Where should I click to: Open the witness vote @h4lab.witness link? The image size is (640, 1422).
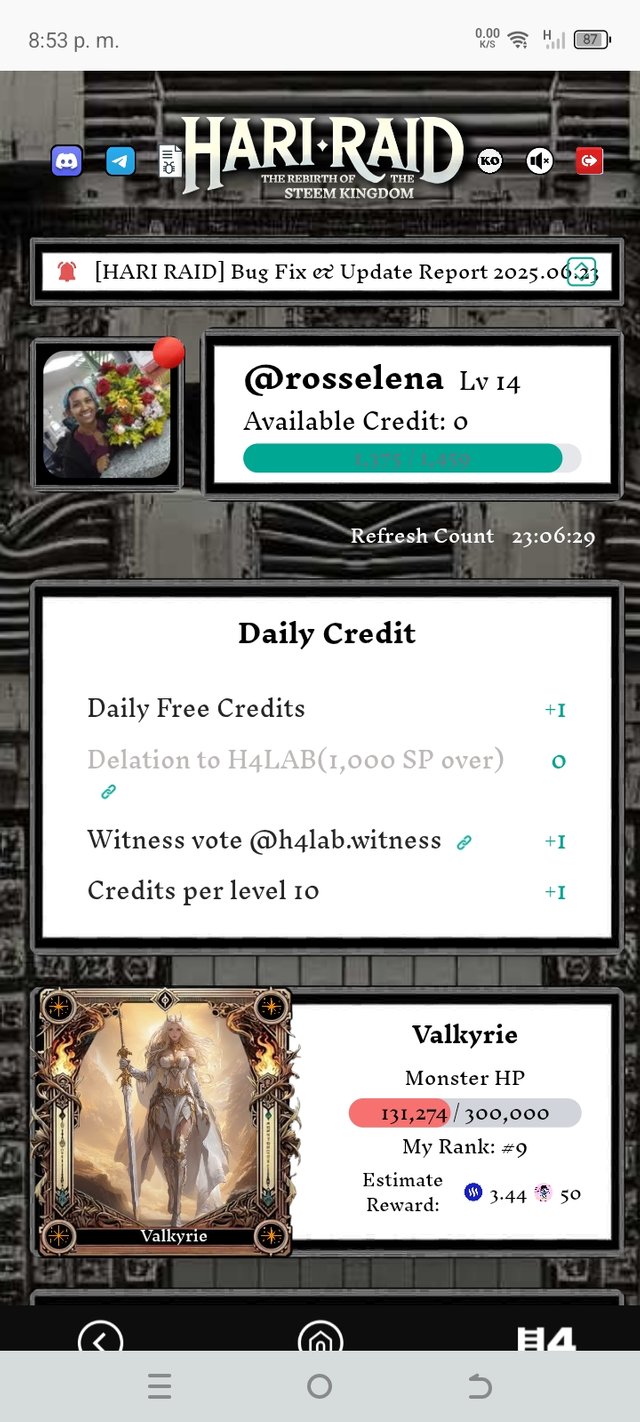pyautogui.click(x=464, y=843)
